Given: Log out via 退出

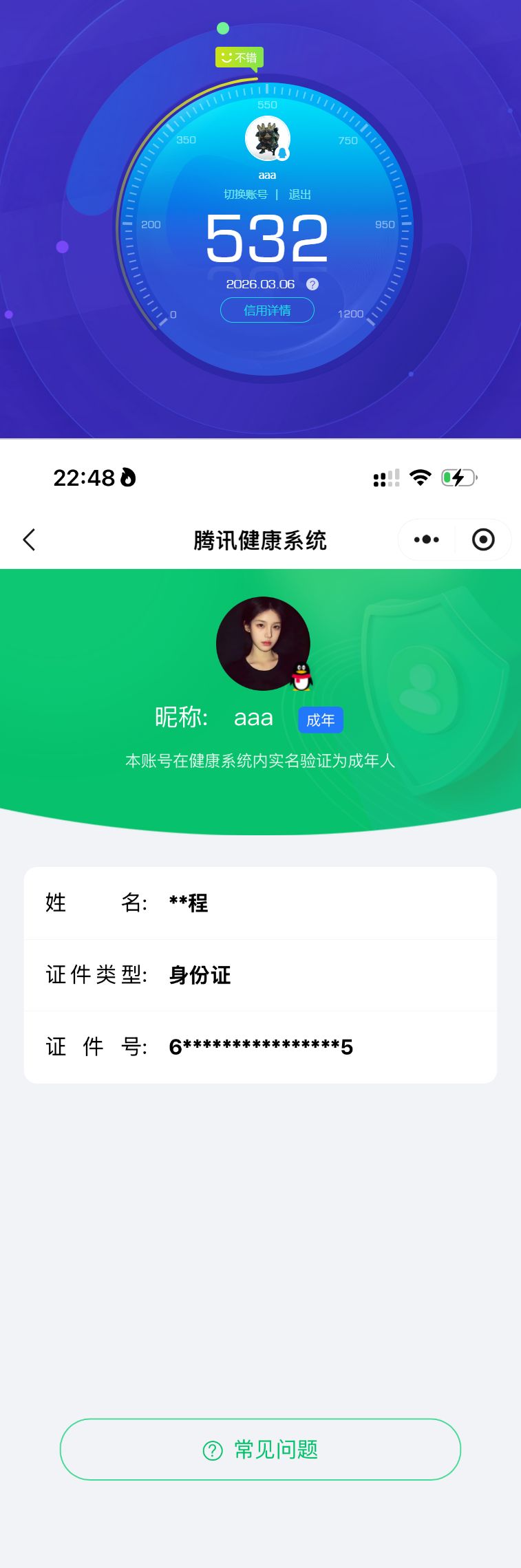Looking at the screenshot, I should pyautogui.click(x=300, y=195).
